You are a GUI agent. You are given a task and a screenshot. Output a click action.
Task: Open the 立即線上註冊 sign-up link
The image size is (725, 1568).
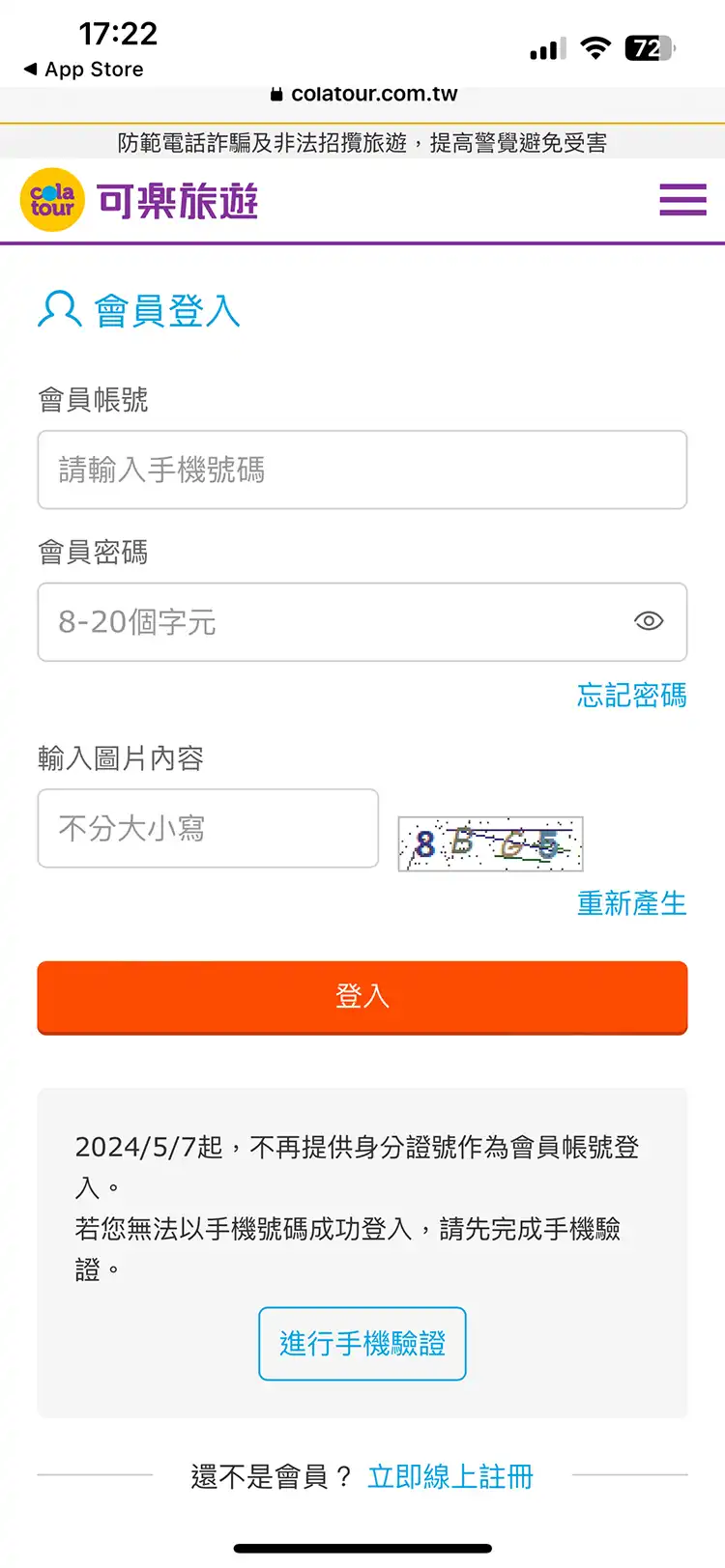450,1476
